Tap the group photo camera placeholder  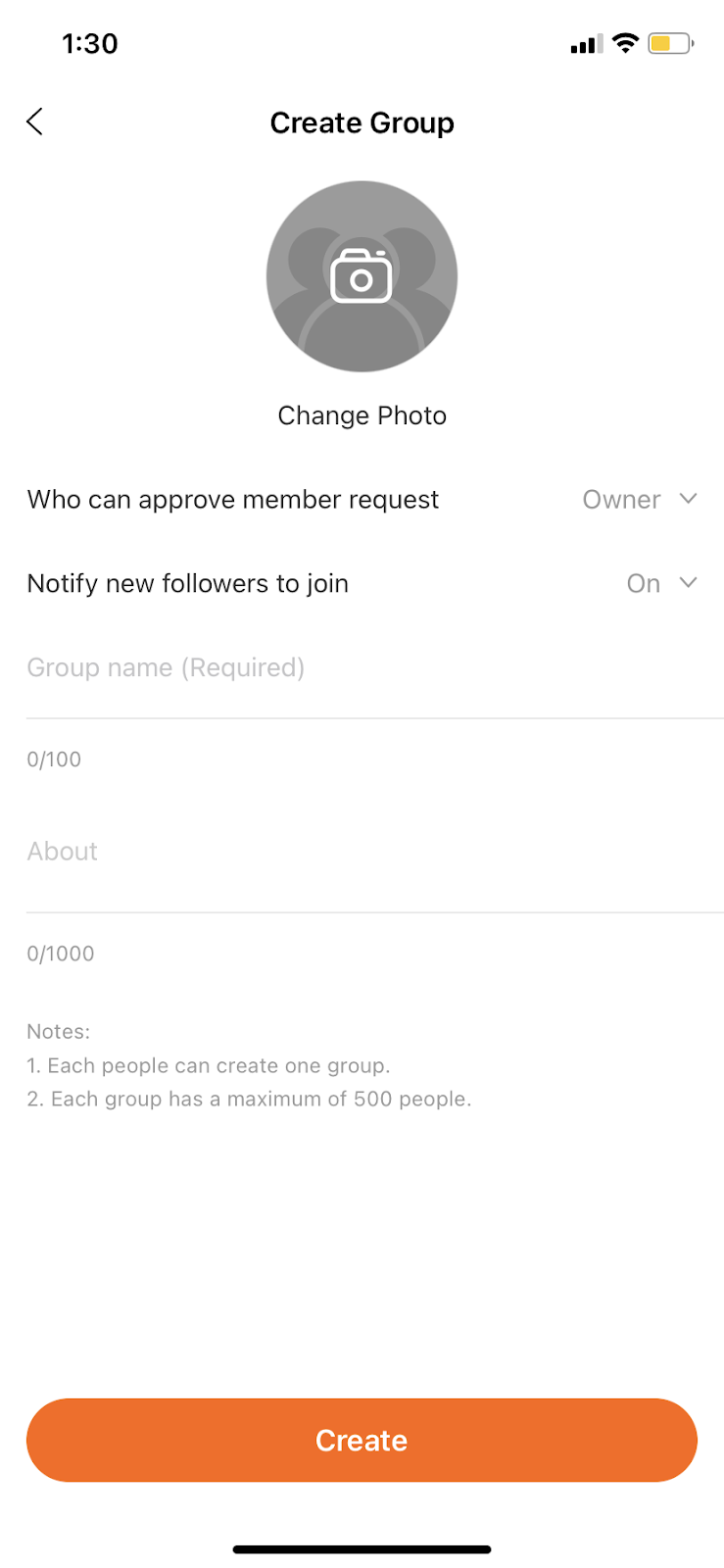(x=362, y=276)
